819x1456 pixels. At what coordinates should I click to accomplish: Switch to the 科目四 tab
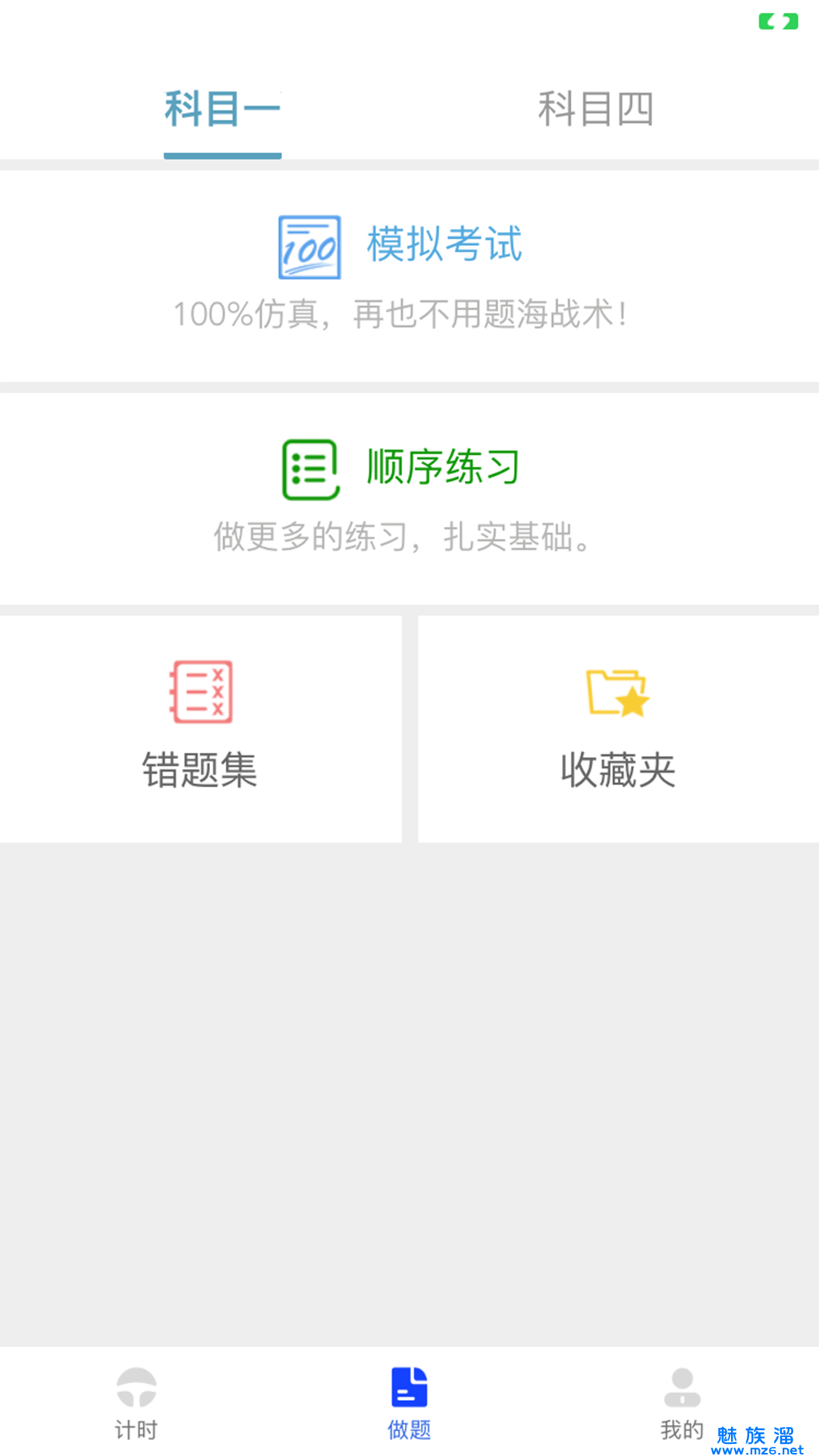595,110
